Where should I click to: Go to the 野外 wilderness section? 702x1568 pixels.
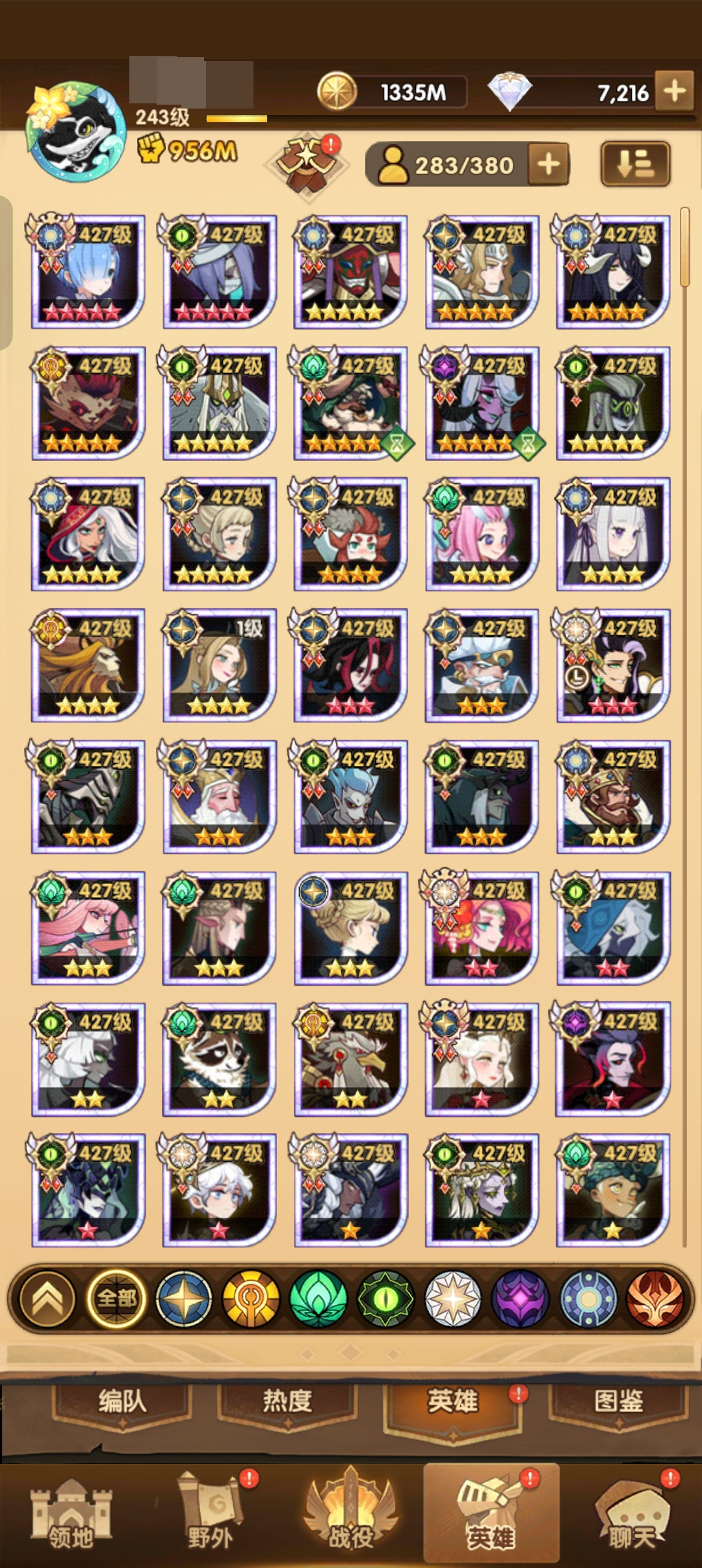[x=211, y=1515]
